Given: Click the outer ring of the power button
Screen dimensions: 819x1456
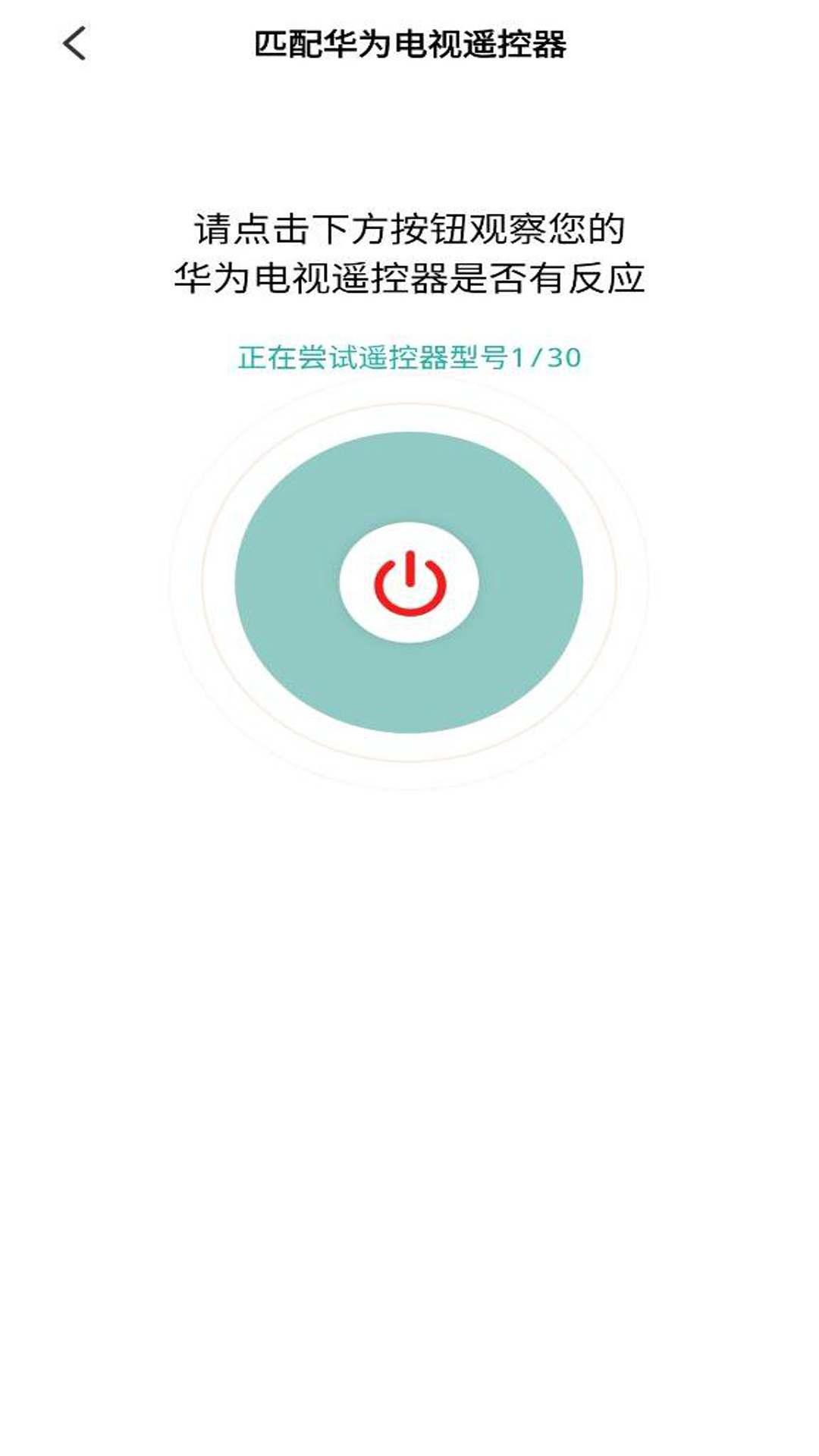Looking at the screenshot, I should pyautogui.click(x=409, y=455).
